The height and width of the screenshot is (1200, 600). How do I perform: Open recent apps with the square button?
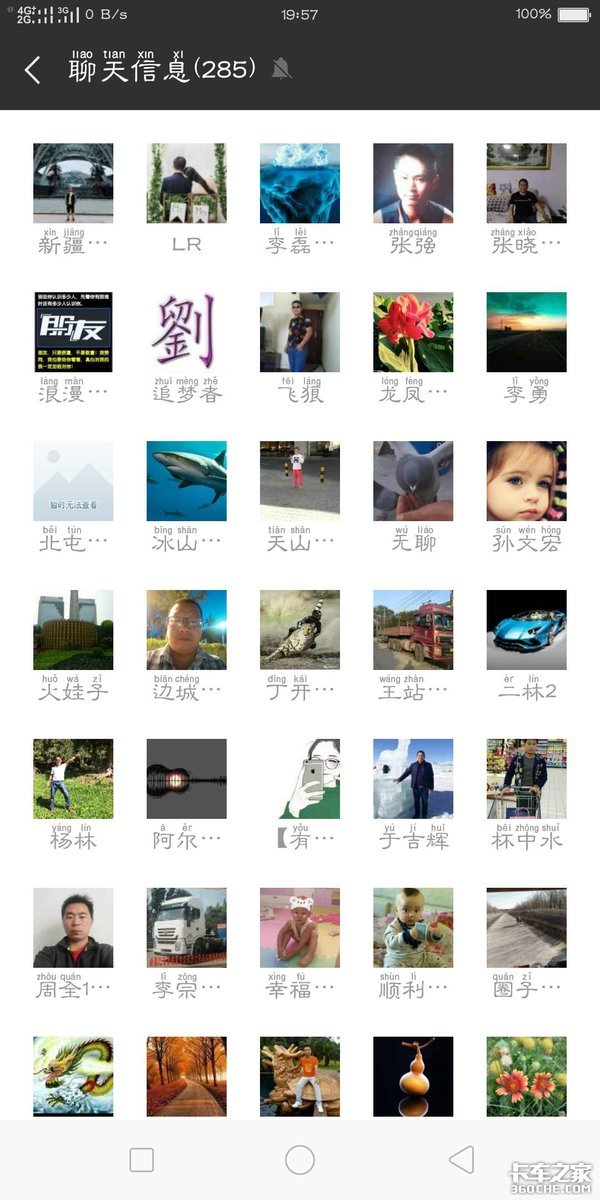coord(142,1160)
